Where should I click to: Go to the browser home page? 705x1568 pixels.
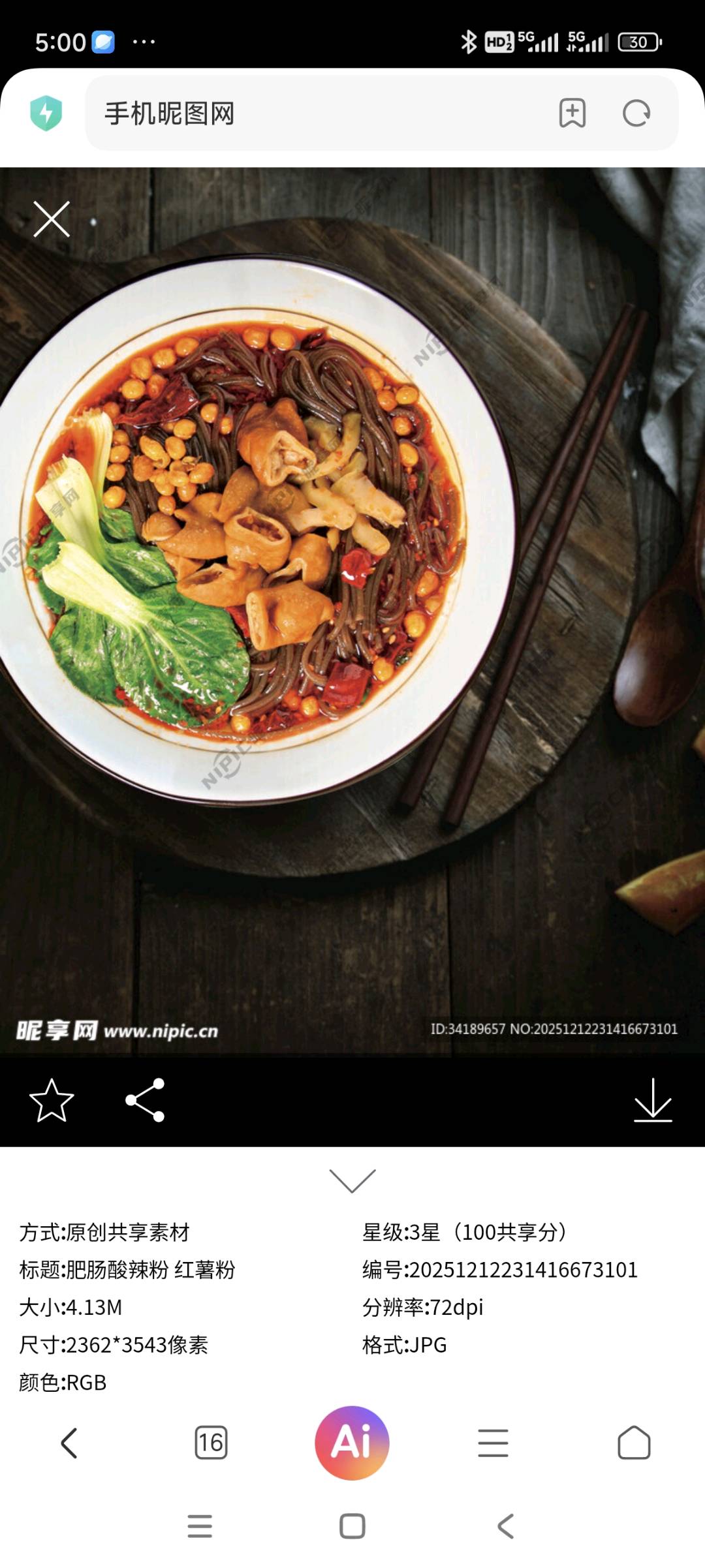click(x=634, y=1443)
